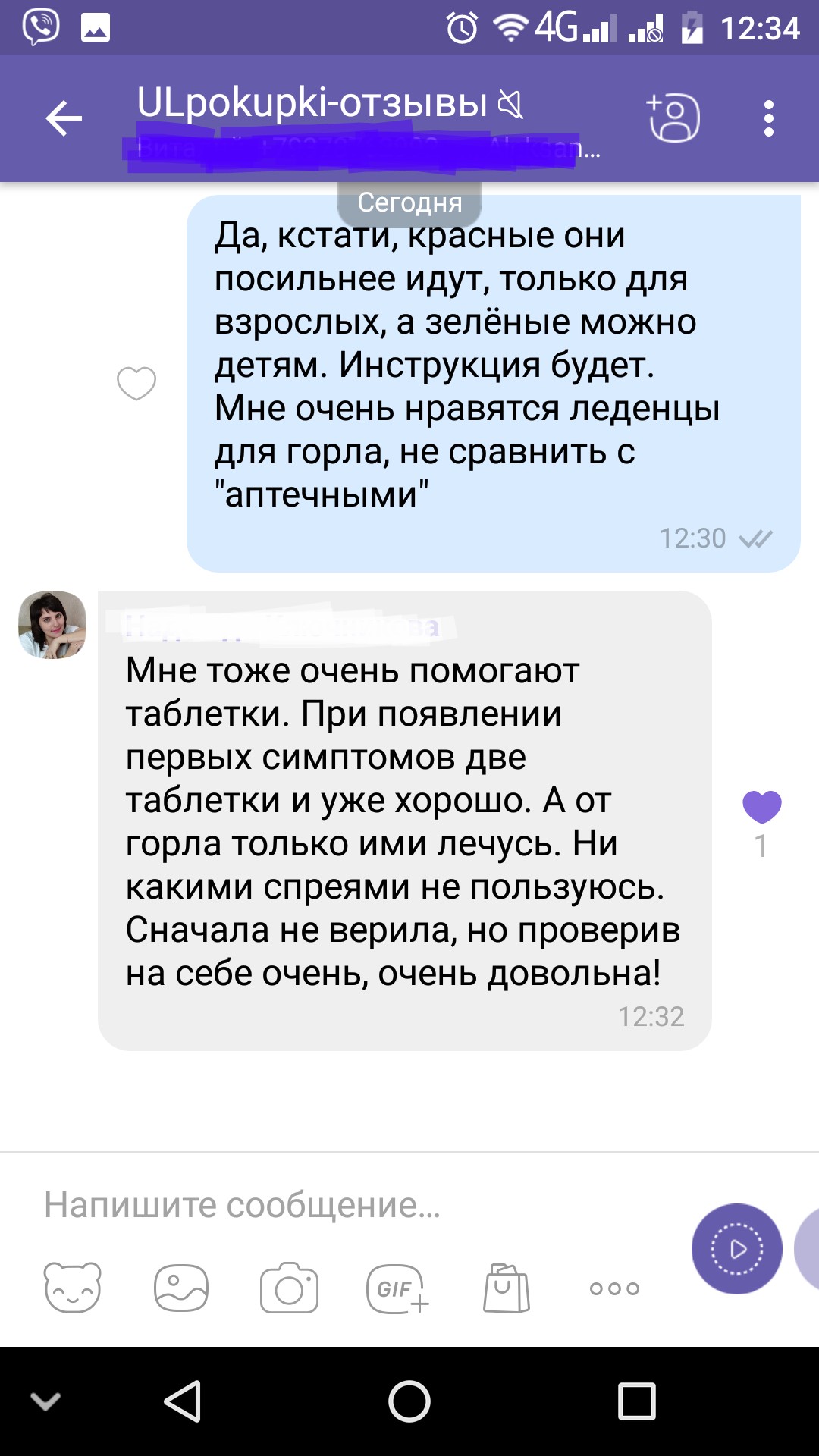
Task: Hide the keyboard with the down chevron
Action: pos(45,1401)
